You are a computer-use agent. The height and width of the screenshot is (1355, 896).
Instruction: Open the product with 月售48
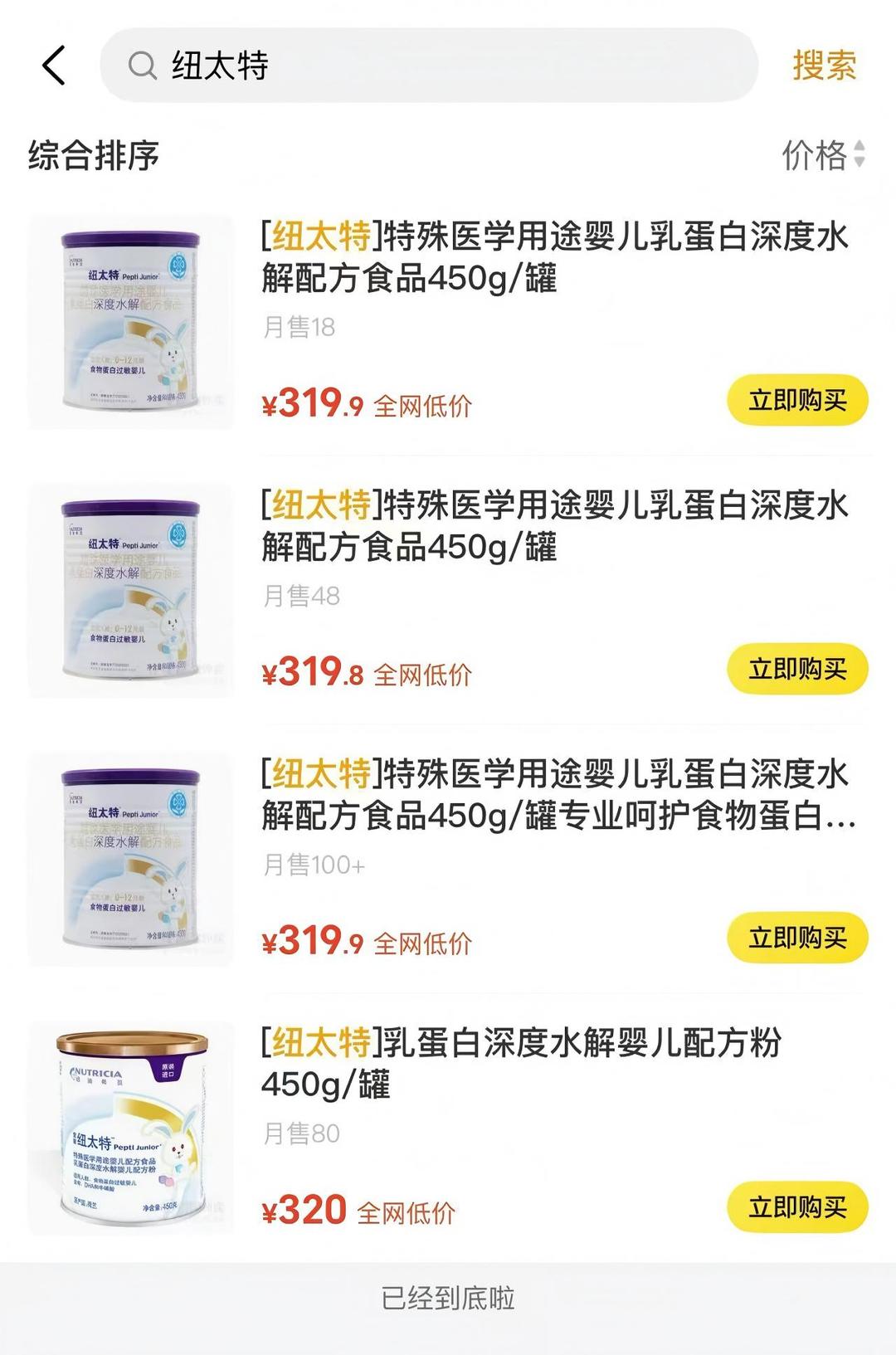pyautogui.click(x=554, y=526)
